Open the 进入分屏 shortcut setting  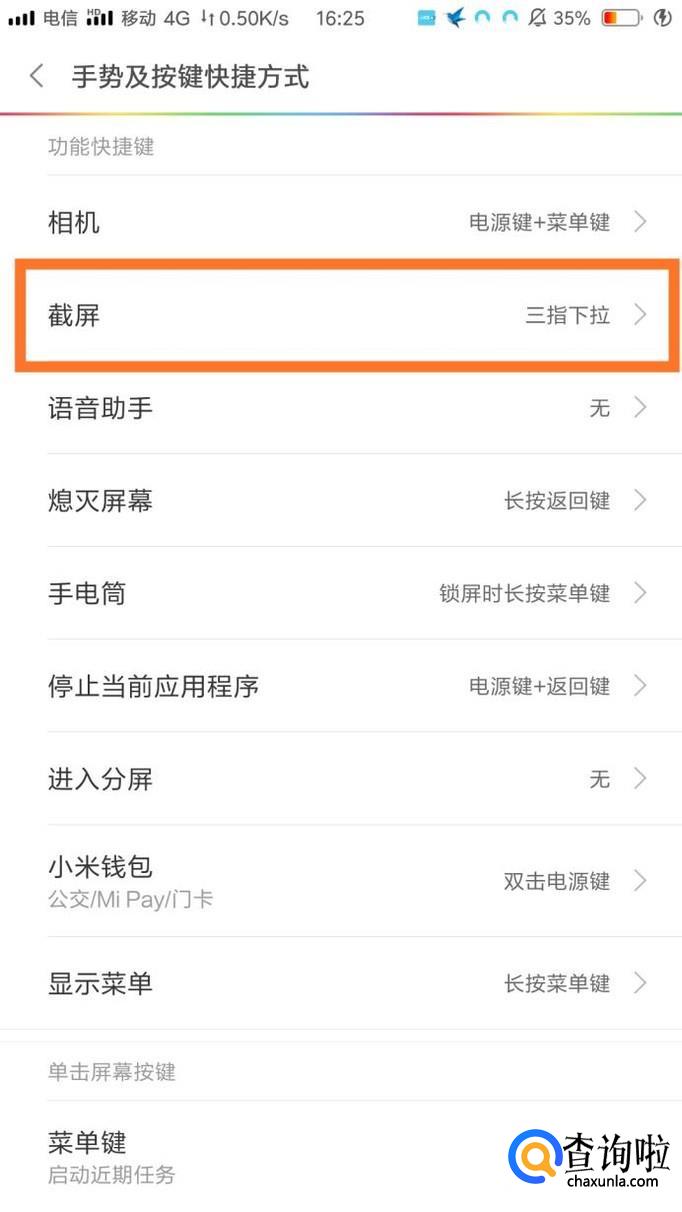click(x=341, y=779)
